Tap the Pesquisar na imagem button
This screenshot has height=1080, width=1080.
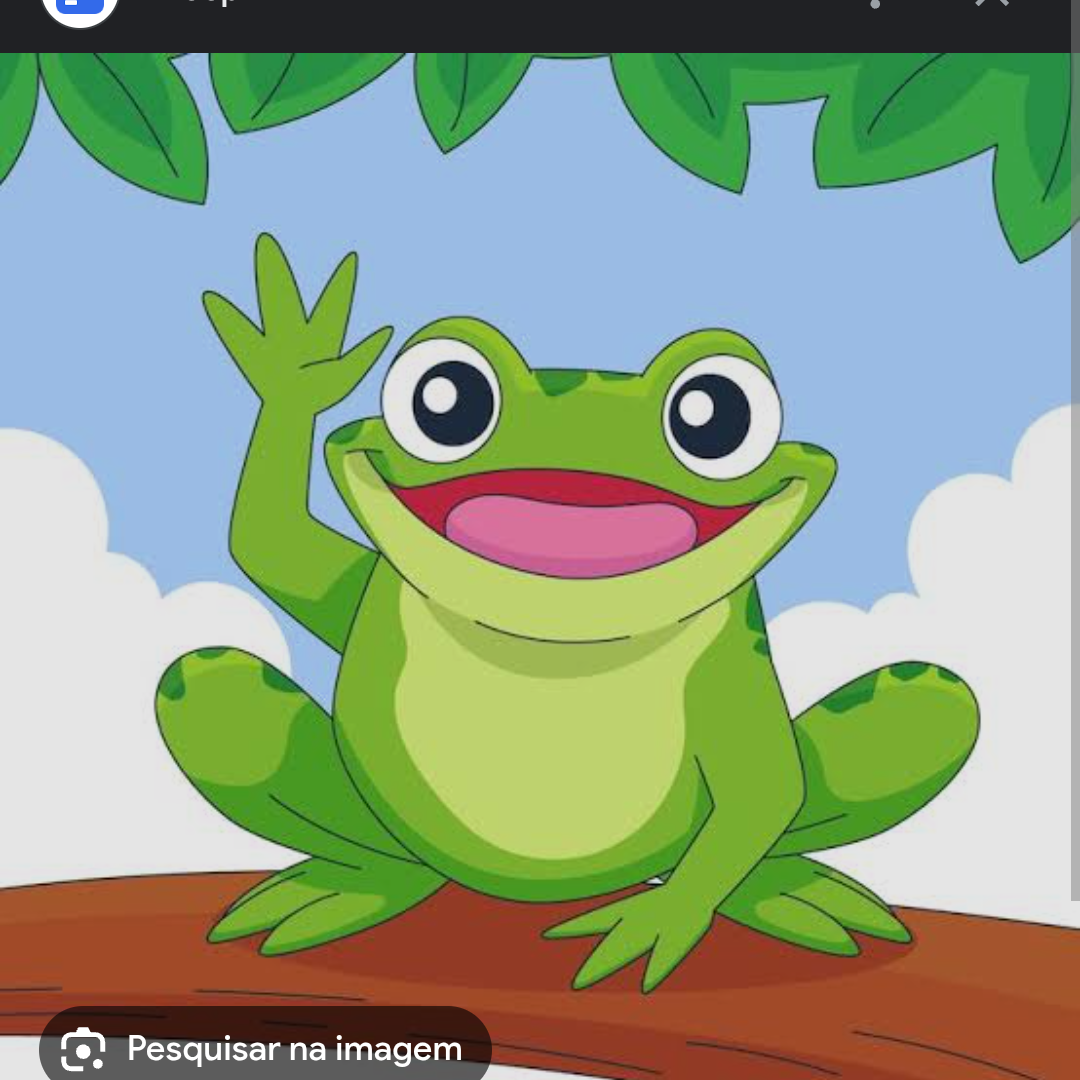click(x=265, y=1049)
